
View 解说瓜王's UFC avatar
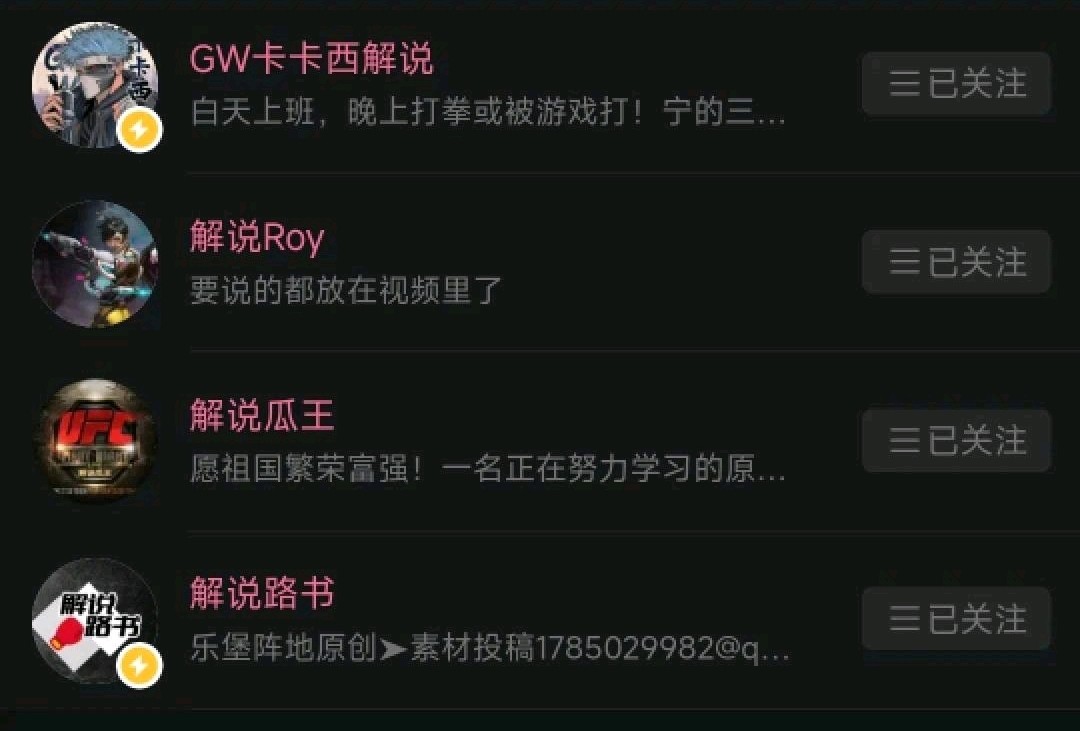[95, 442]
